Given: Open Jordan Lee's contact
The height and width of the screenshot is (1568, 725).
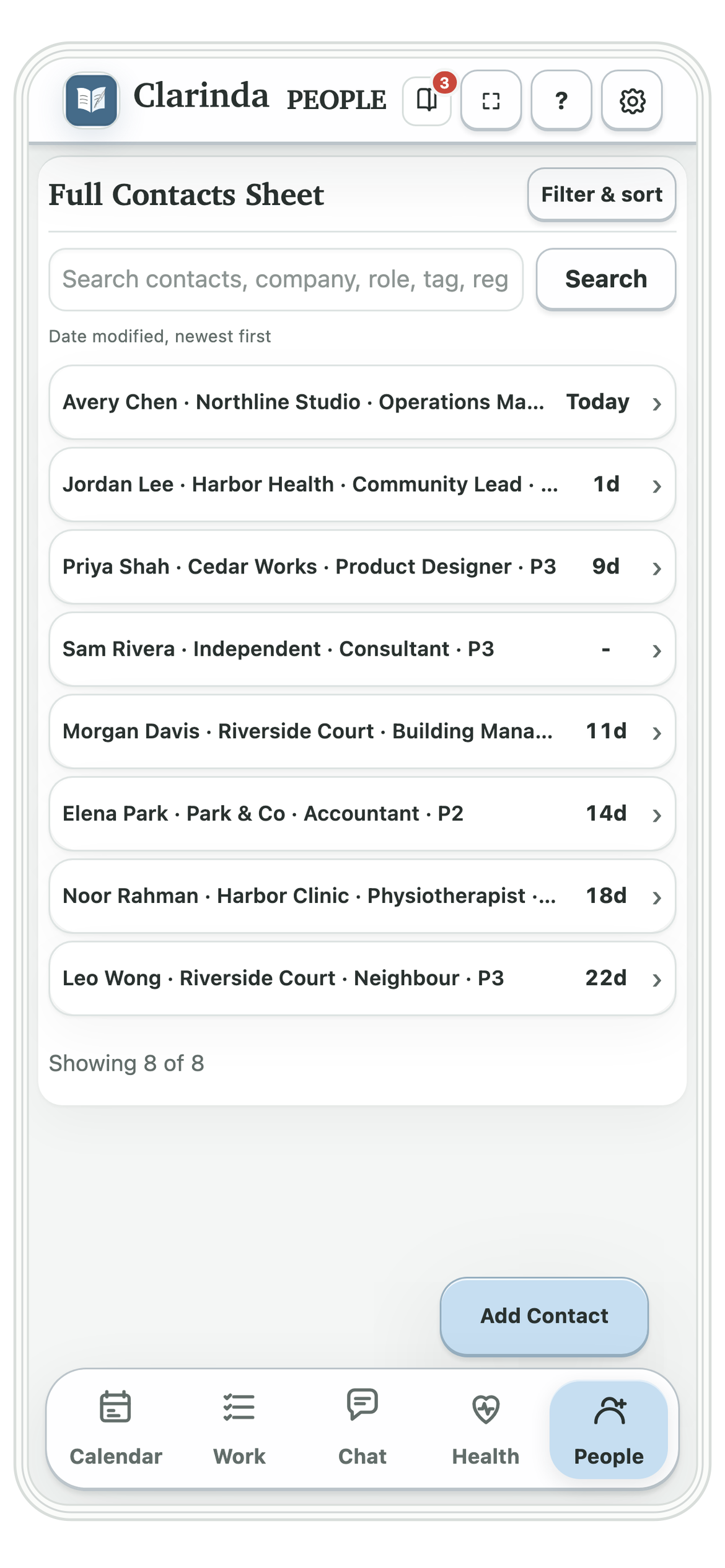Looking at the screenshot, I should click(x=362, y=485).
